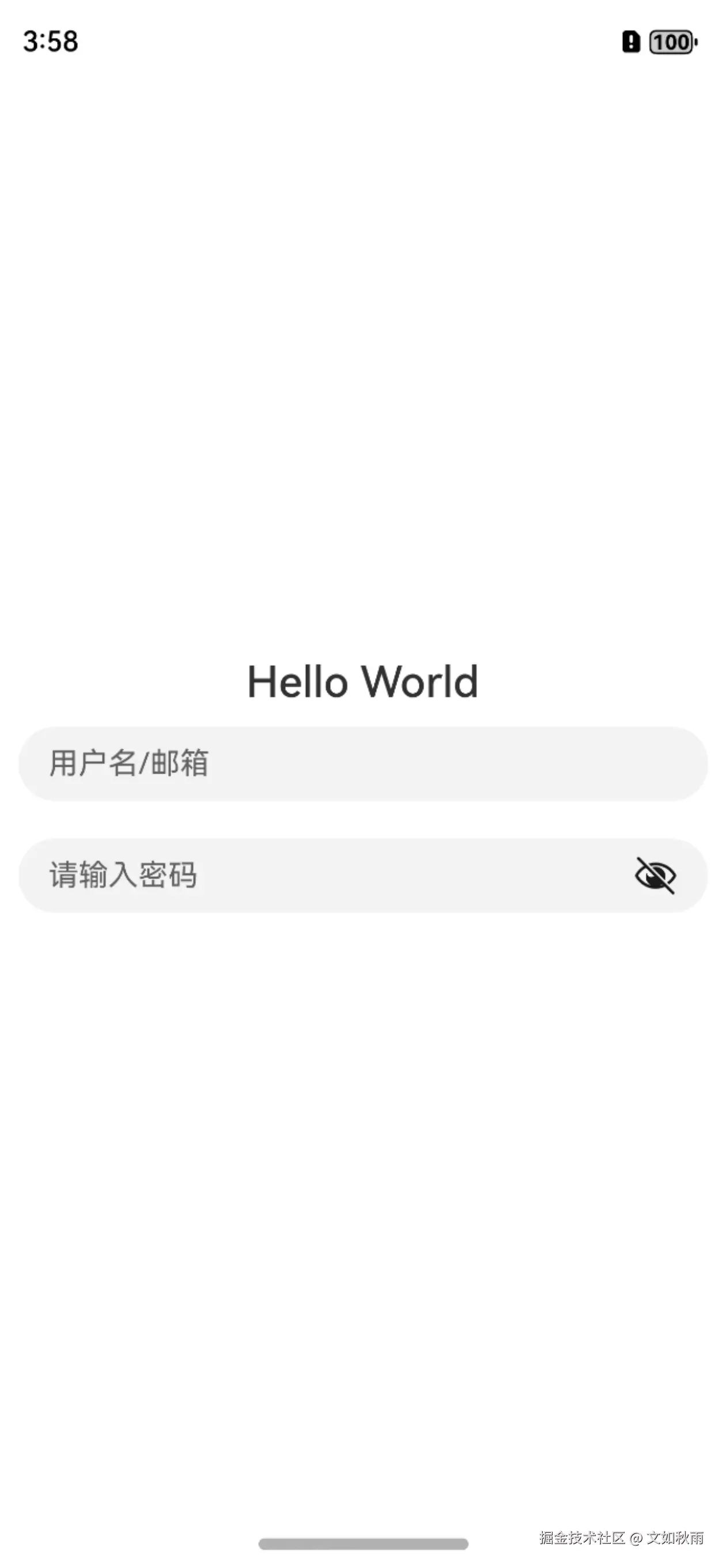
Task: Tap the 请输入密码 password field
Action: tap(316, 875)
